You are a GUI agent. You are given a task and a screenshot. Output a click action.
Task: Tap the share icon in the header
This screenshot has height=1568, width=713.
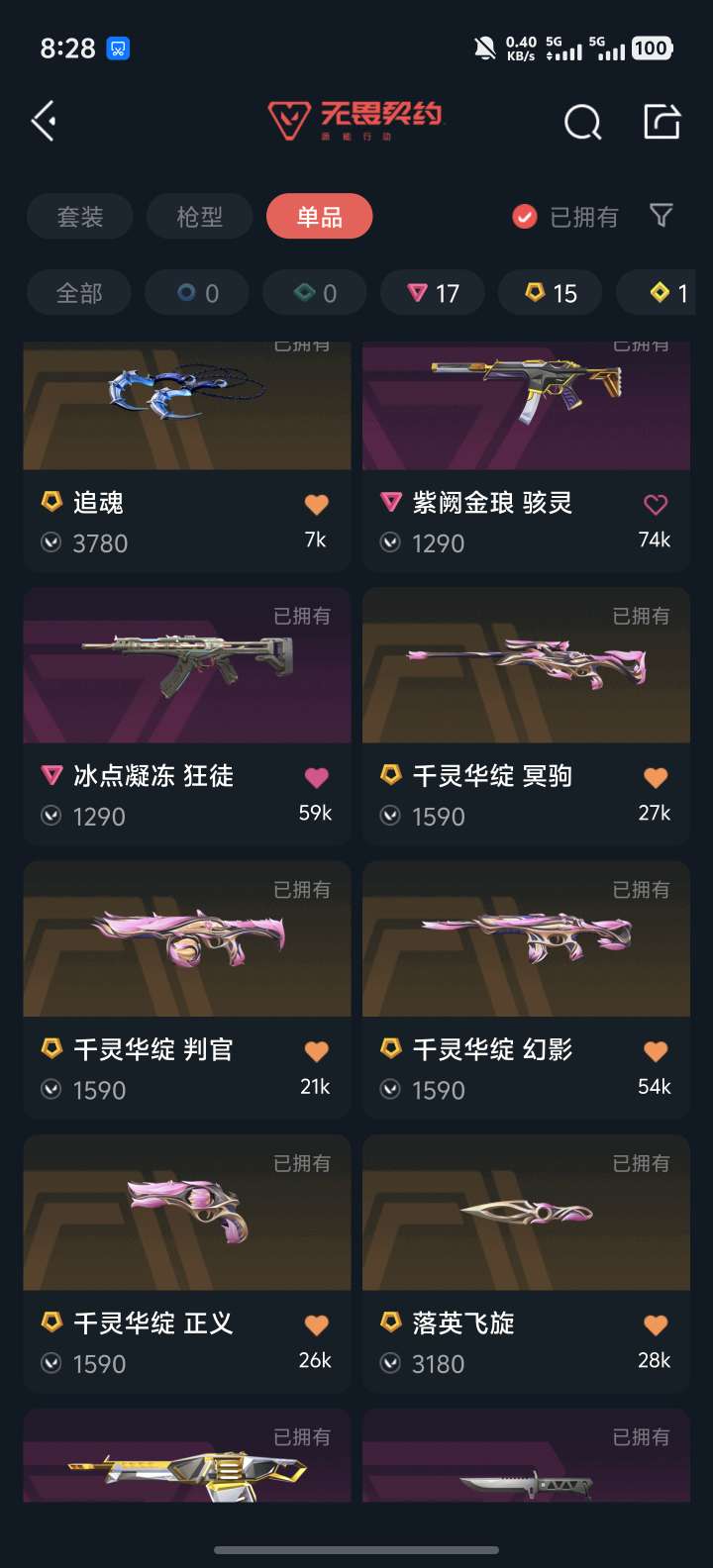pyautogui.click(x=662, y=122)
